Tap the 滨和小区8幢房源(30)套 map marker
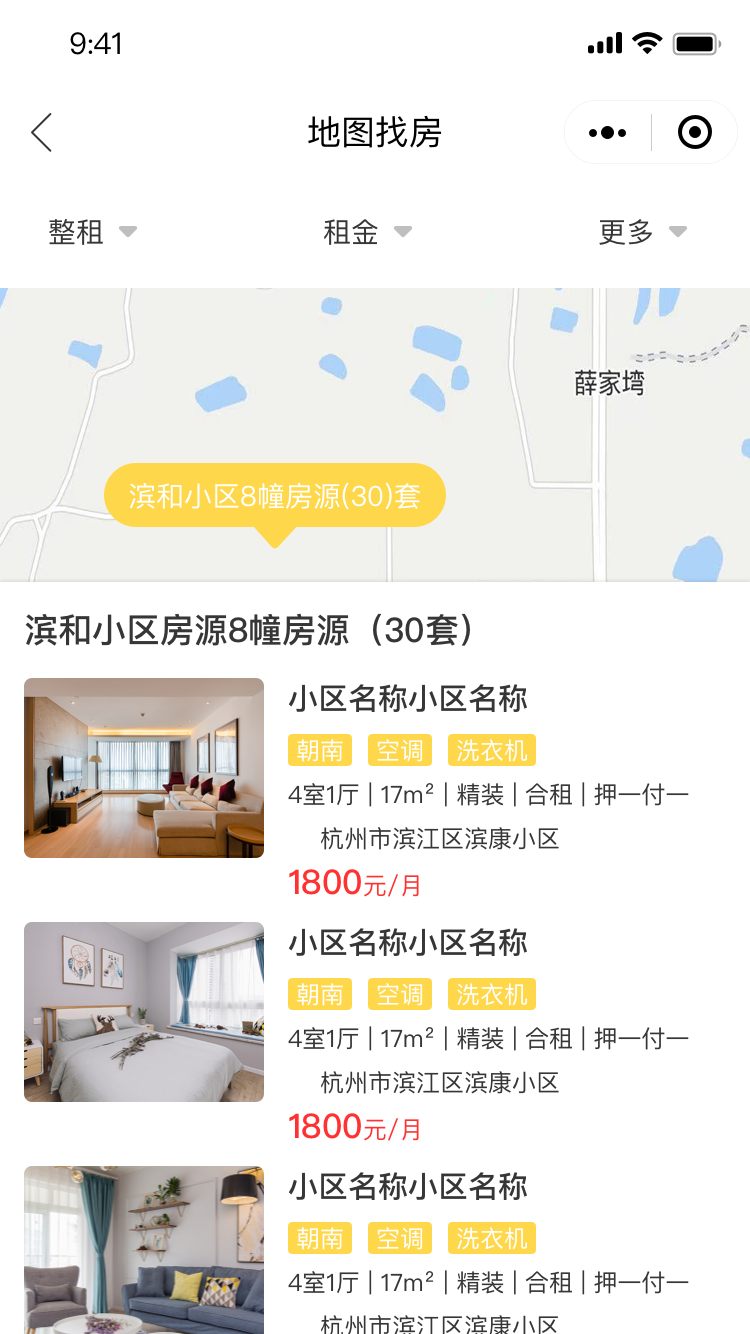This screenshot has height=1334, width=750. [x=275, y=496]
